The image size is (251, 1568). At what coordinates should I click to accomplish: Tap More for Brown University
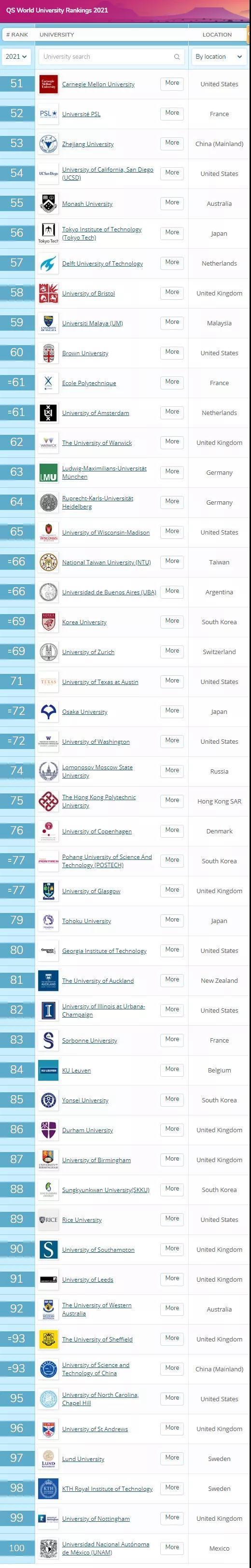[x=172, y=352]
